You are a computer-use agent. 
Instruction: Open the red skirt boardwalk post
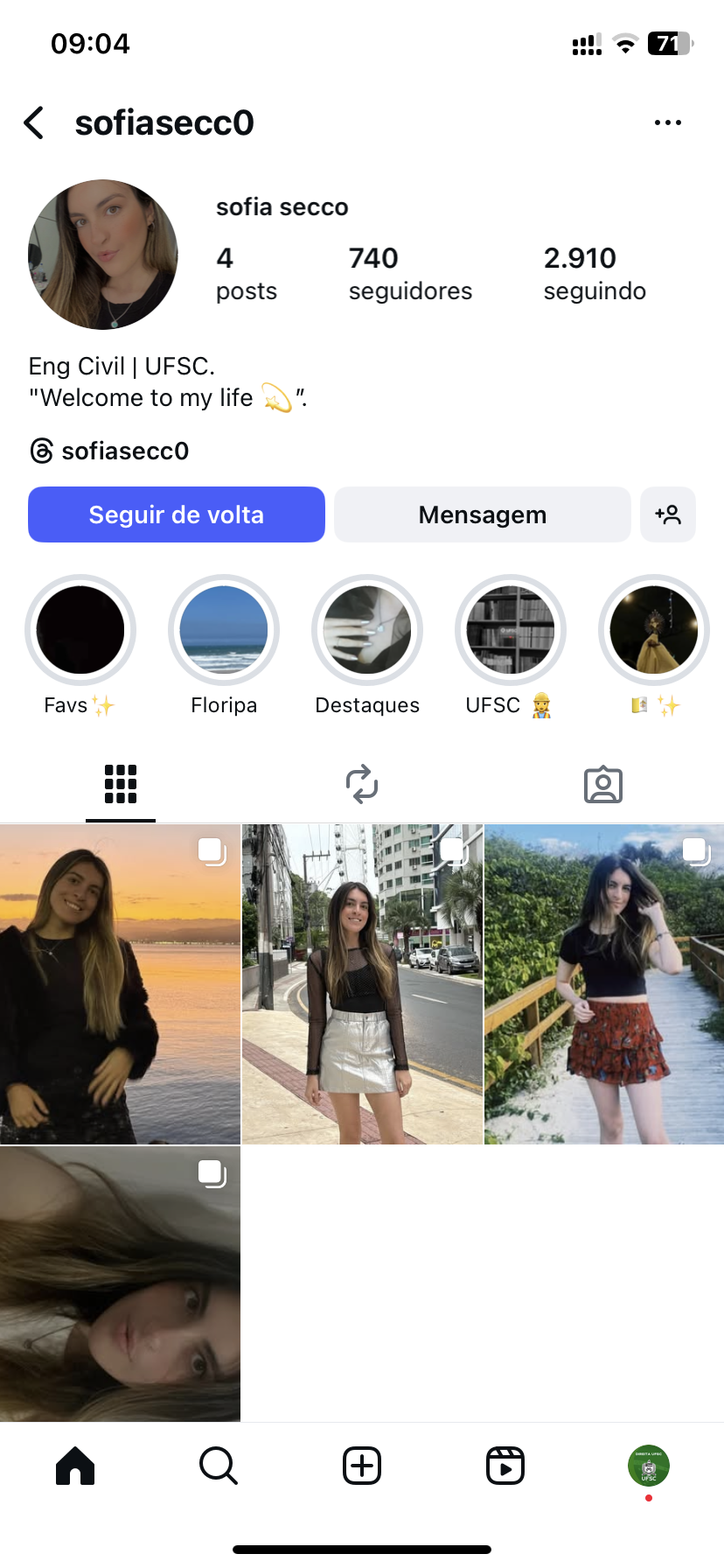(604, 983)
